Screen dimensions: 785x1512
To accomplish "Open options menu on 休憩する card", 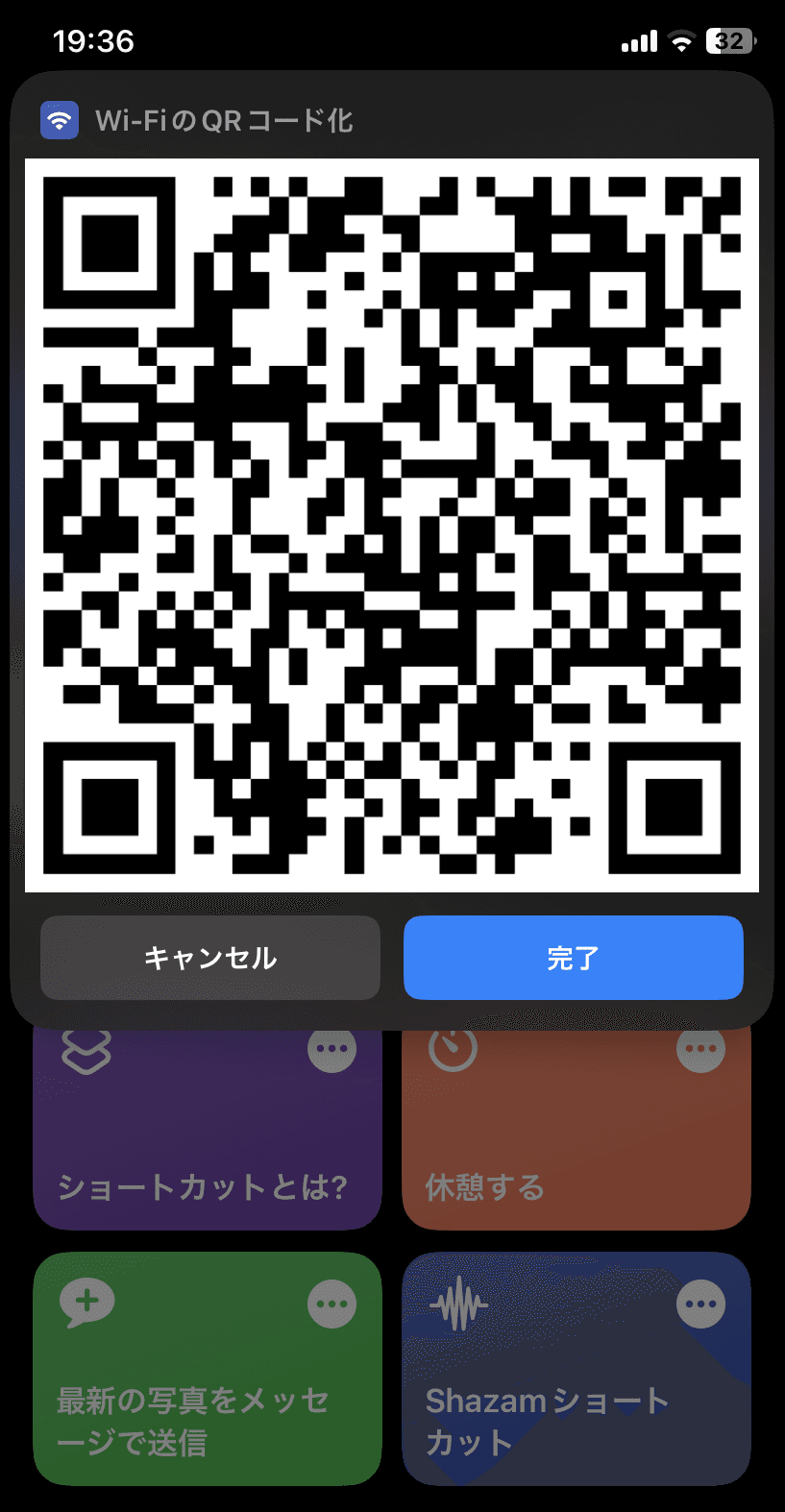I will point(700,1050).
